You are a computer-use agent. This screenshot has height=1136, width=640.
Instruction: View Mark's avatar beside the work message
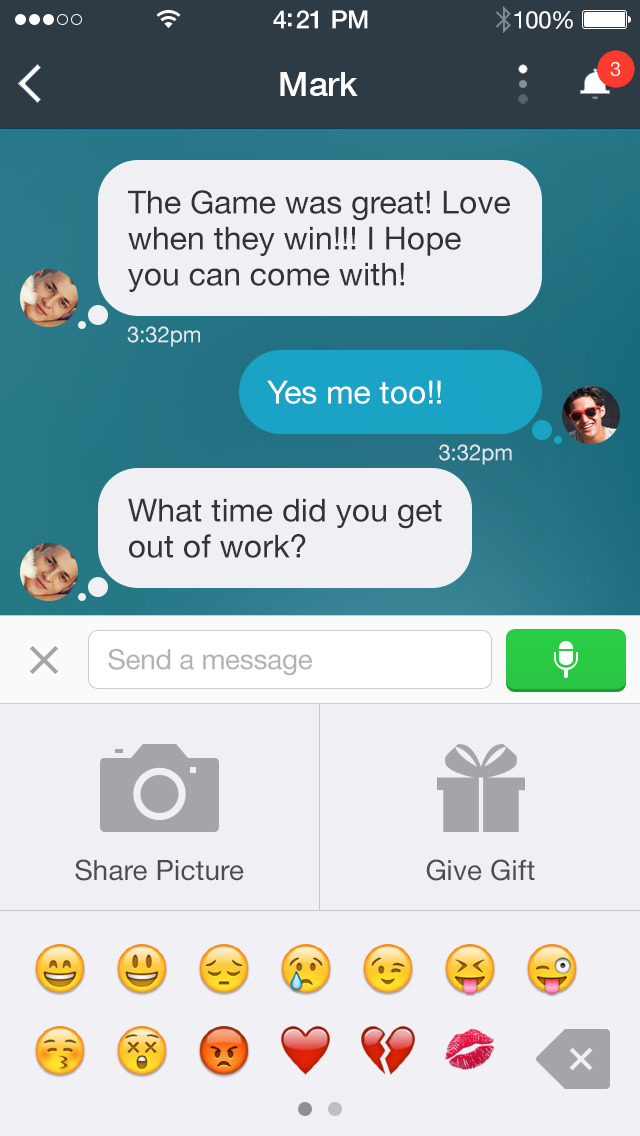(49, 572)
